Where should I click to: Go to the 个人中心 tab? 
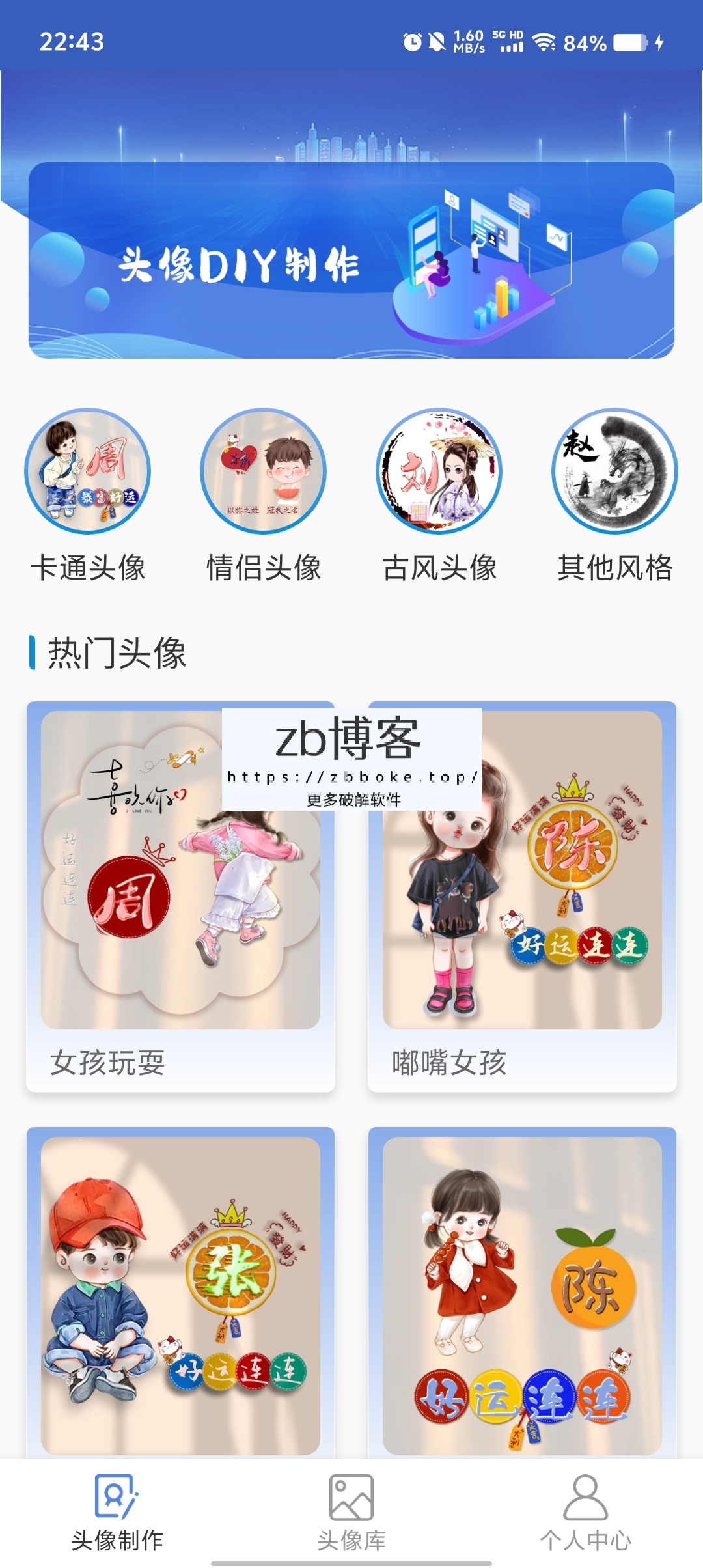586,1513
